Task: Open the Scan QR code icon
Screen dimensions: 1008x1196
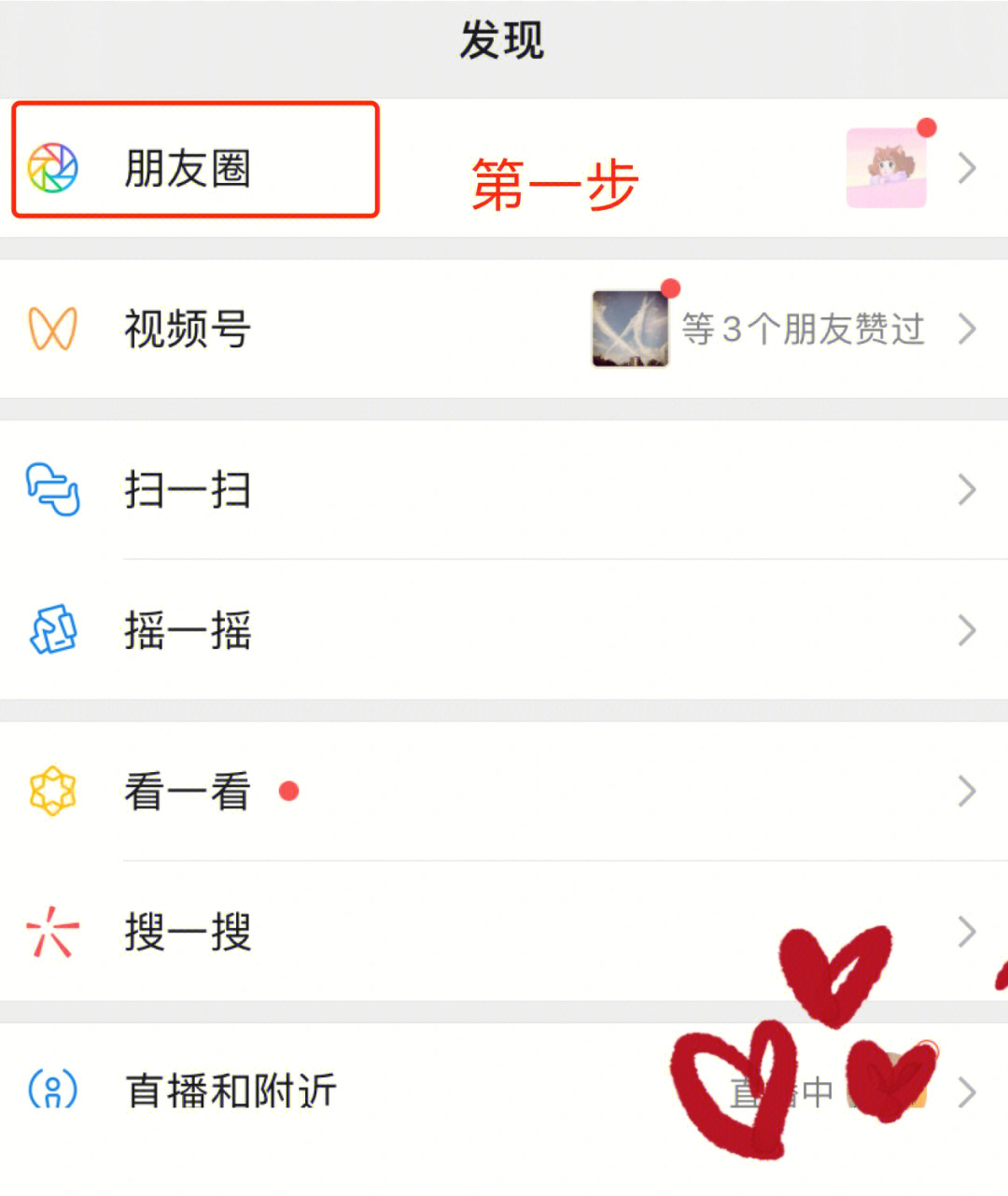Action: (x=51, y=489)
